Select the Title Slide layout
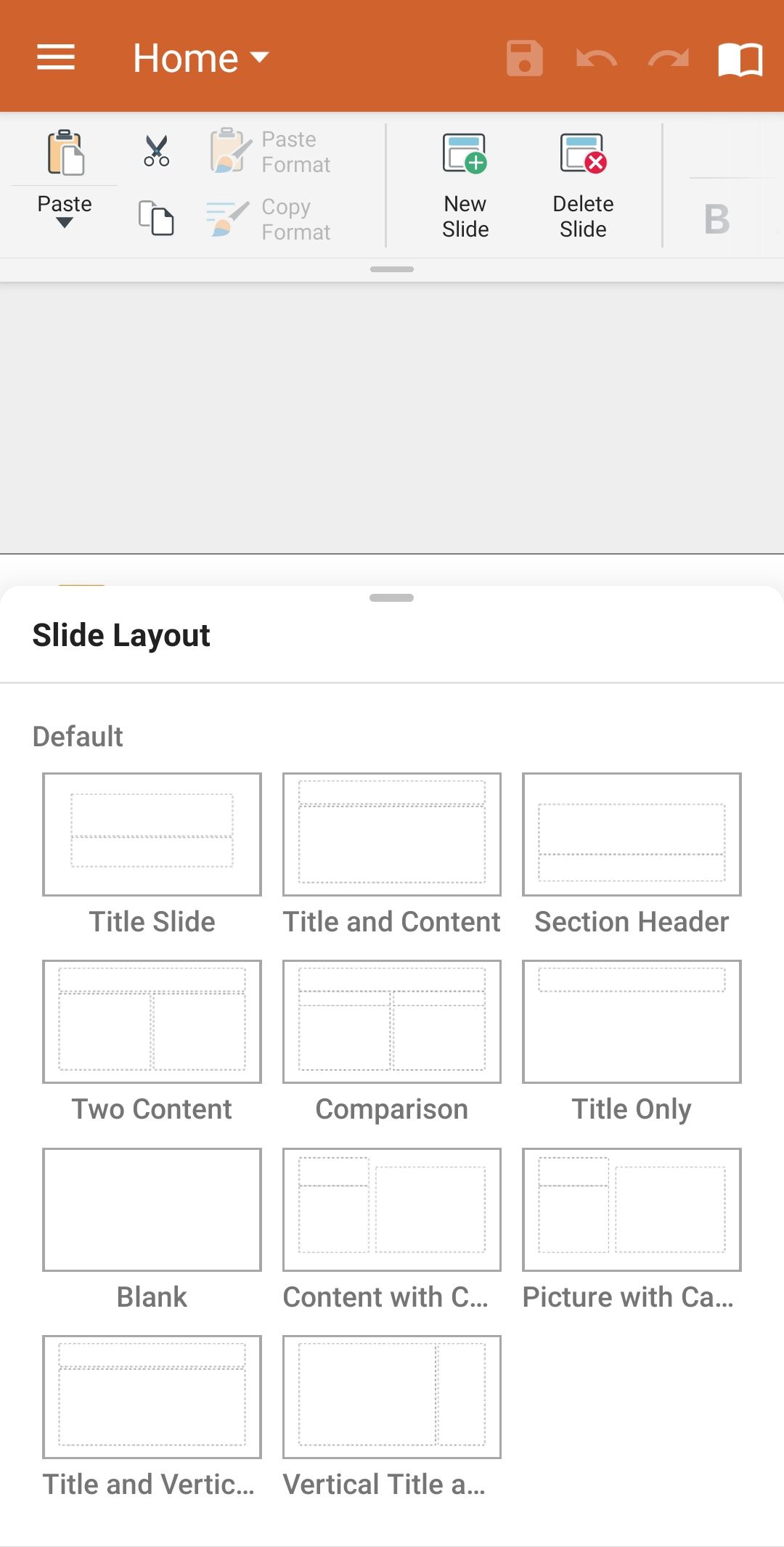The image size is (784, 1547). coord(152,854)
